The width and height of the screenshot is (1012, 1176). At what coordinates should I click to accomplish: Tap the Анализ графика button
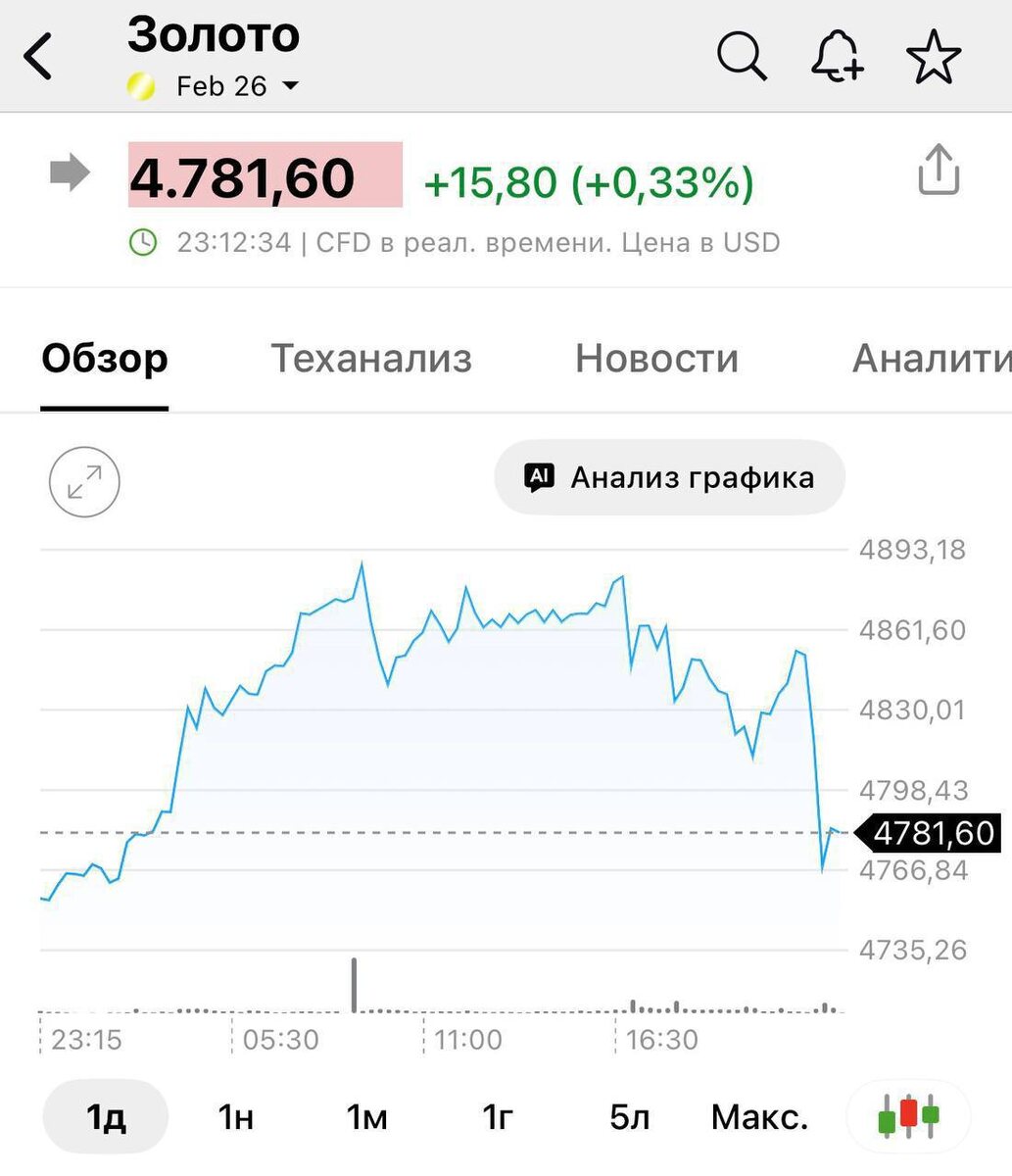pos(670,477)
